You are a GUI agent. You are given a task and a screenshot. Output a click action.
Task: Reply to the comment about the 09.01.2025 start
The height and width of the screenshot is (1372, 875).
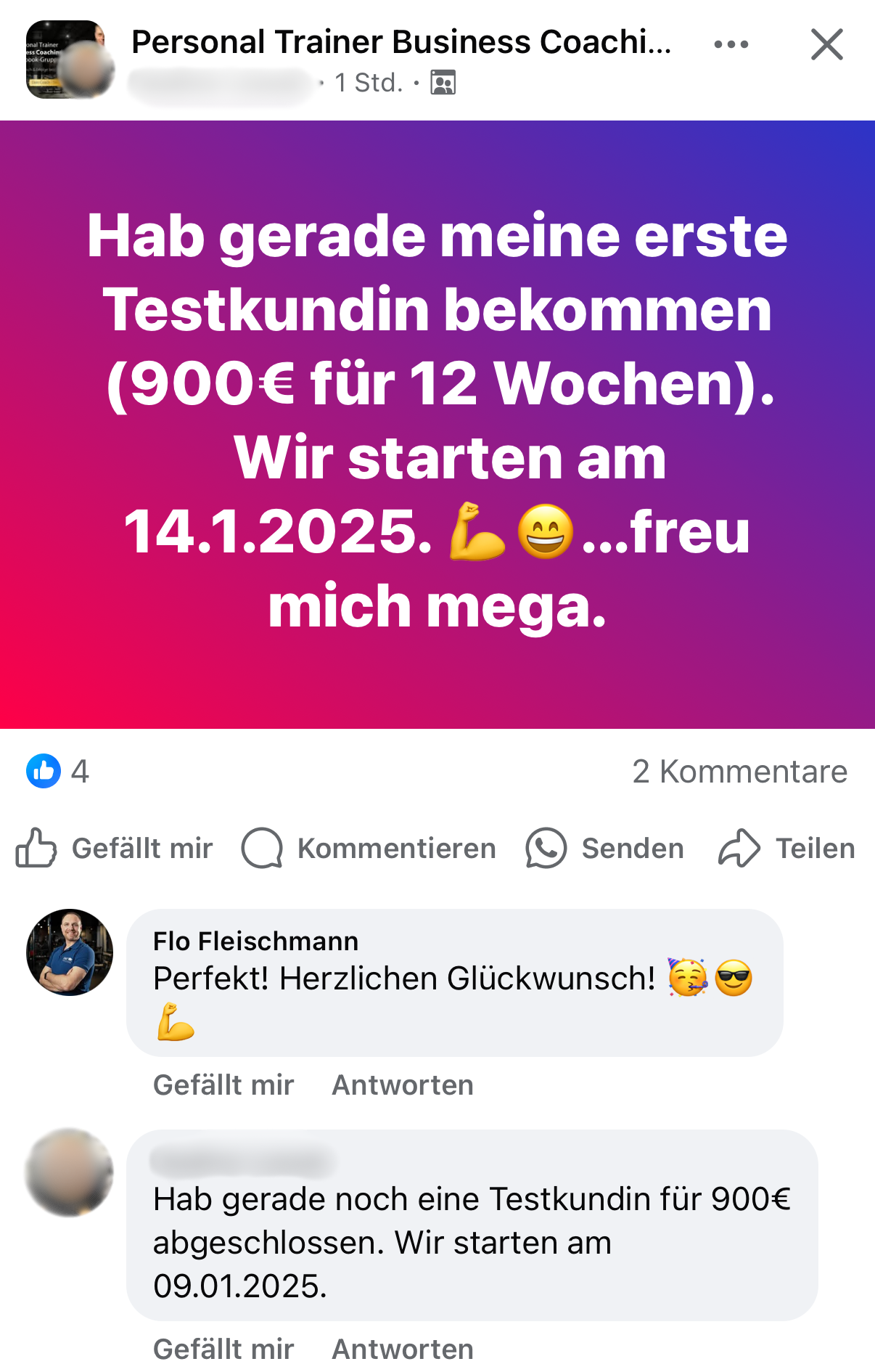pos(403,1349)
